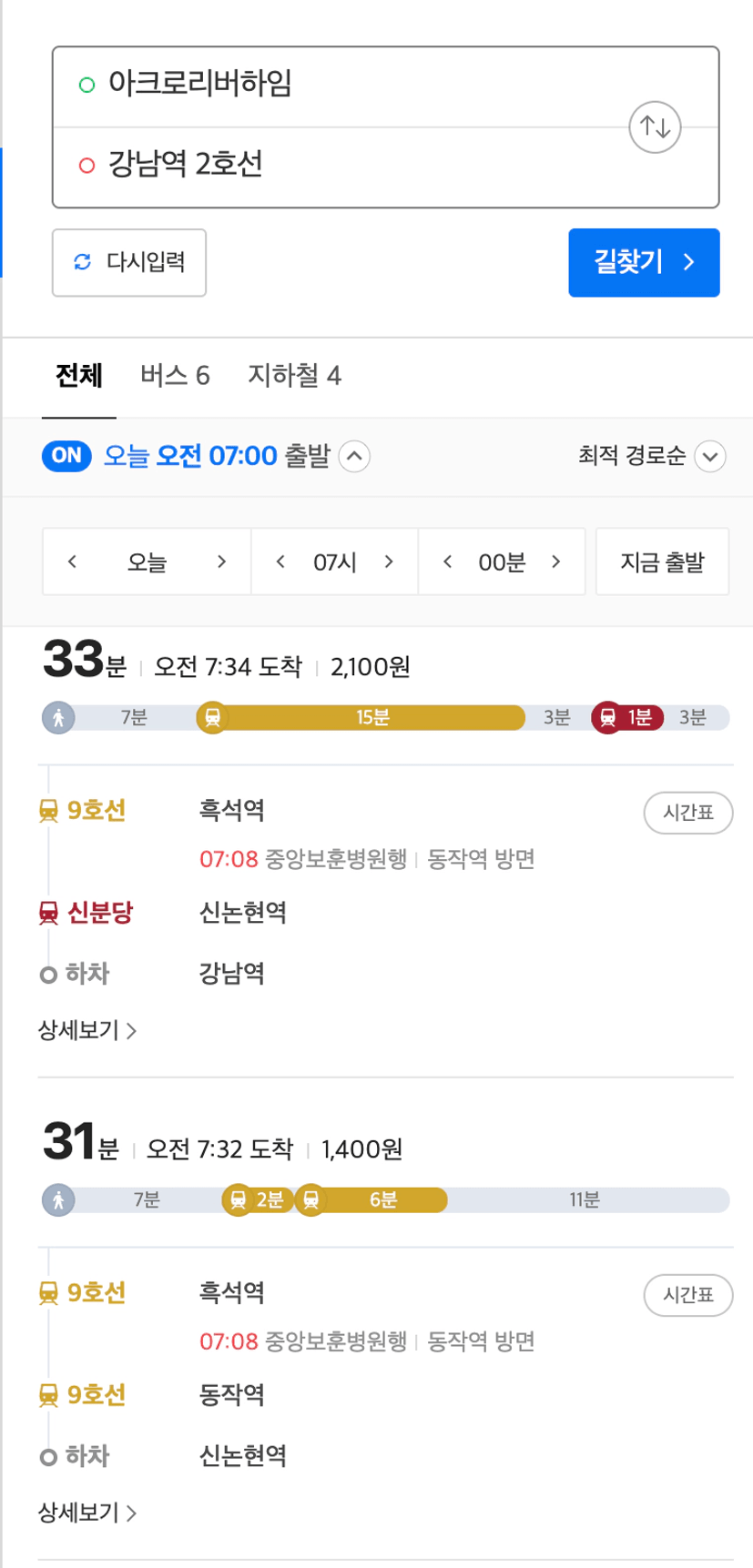The height and width of the screenshot is (1568, 753).
Task: Decrease the minutes from 00분
Action: click(447, 561)
